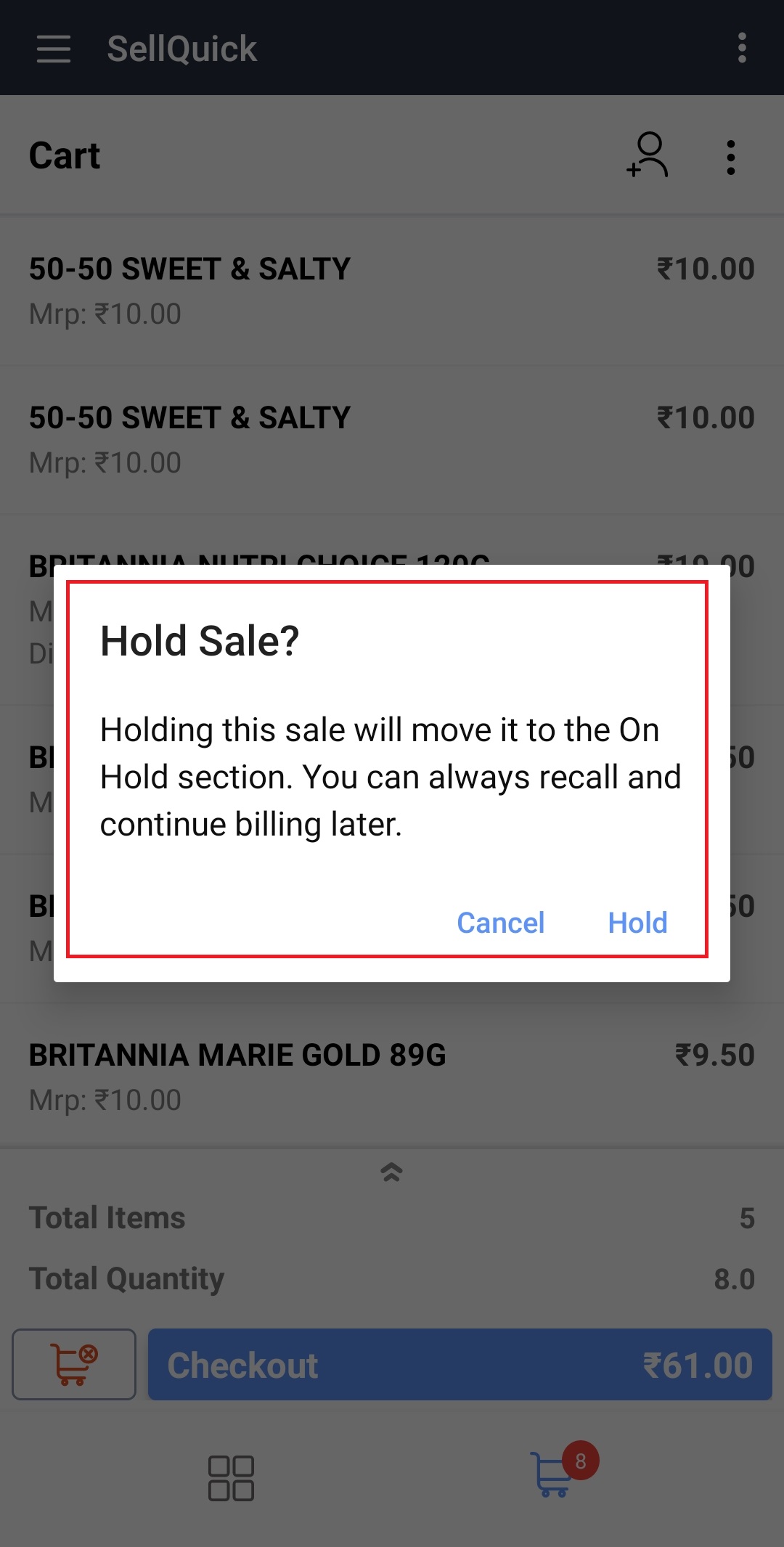Confirm by tapping Hold

coord(637,923)
